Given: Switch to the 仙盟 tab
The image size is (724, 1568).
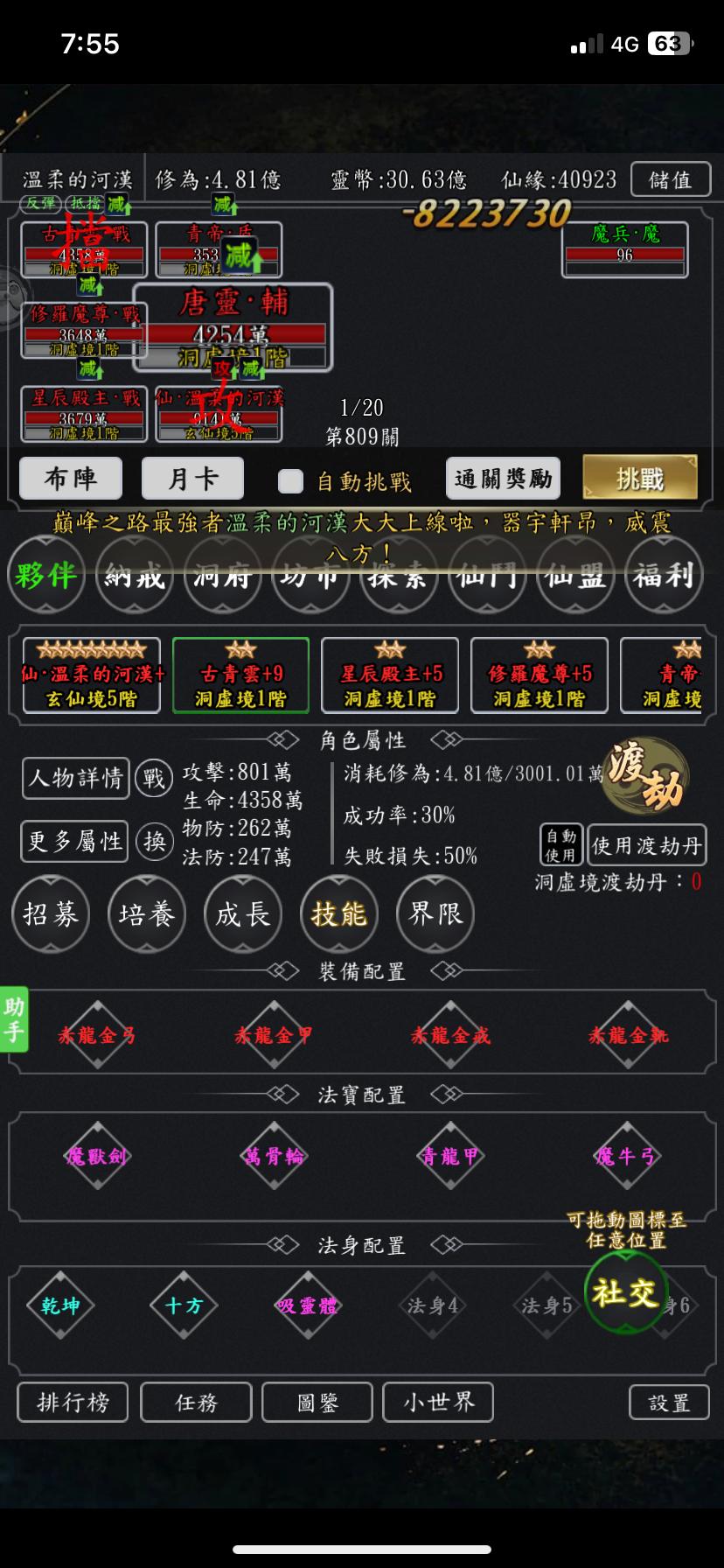Looking at the screenshot, I should coord(575,575).
